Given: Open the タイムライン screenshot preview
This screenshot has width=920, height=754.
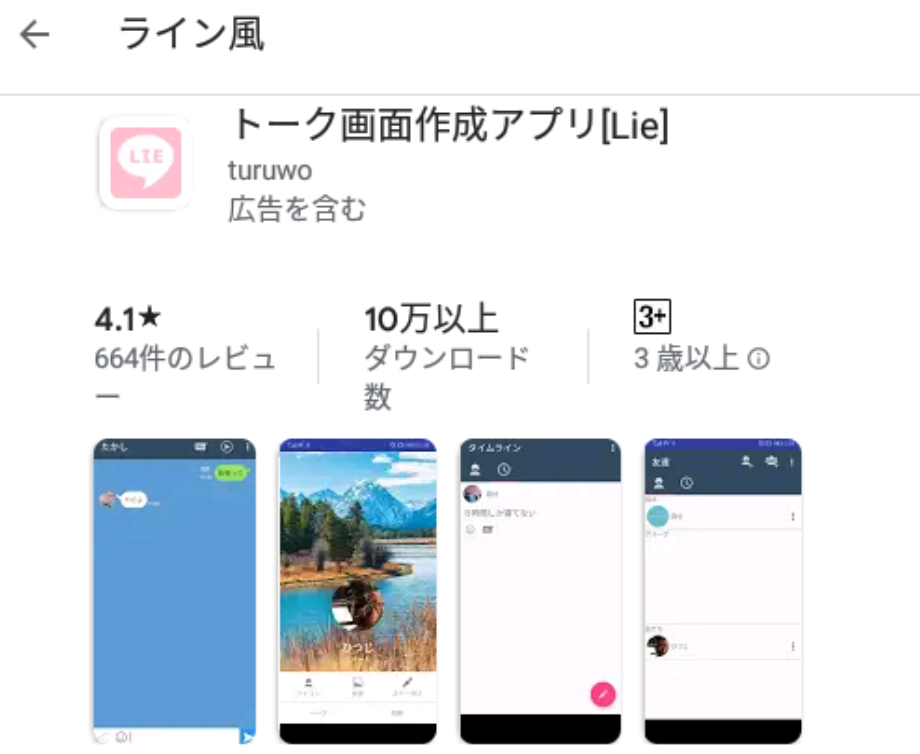Looking at the screenshot, I should click(x=540, y=591).
